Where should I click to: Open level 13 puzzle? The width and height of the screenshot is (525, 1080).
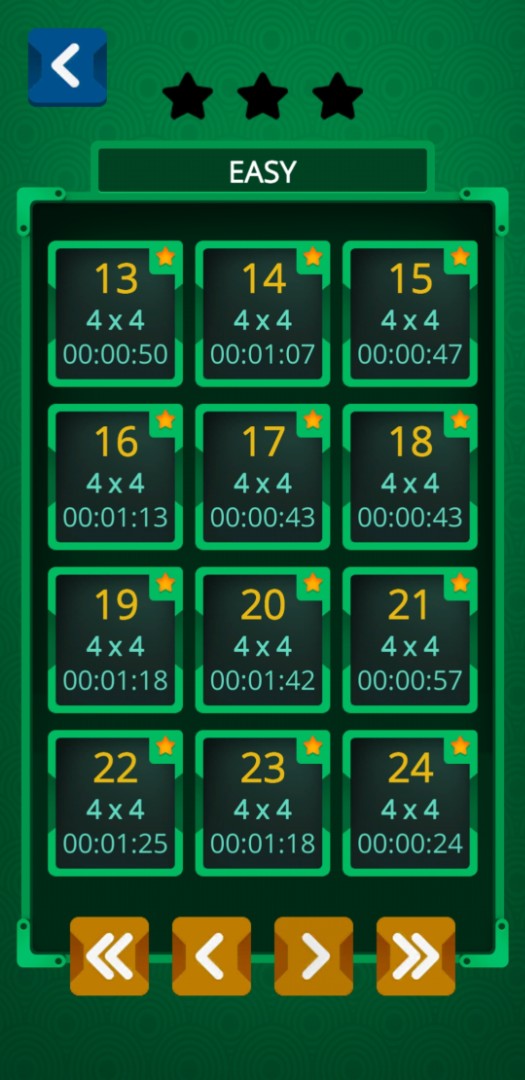click(115, 313)
